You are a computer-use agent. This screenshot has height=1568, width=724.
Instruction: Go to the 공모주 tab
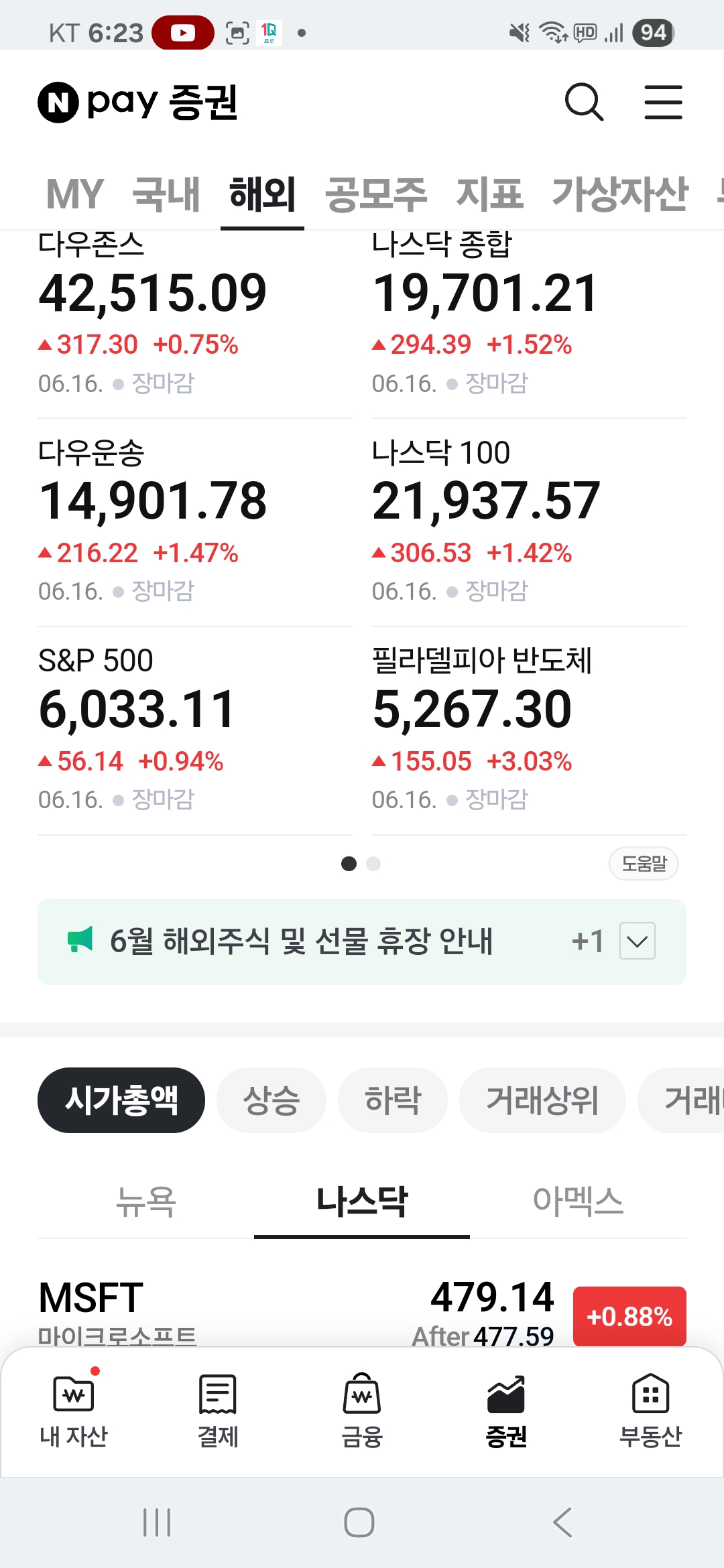click(375, 194)
